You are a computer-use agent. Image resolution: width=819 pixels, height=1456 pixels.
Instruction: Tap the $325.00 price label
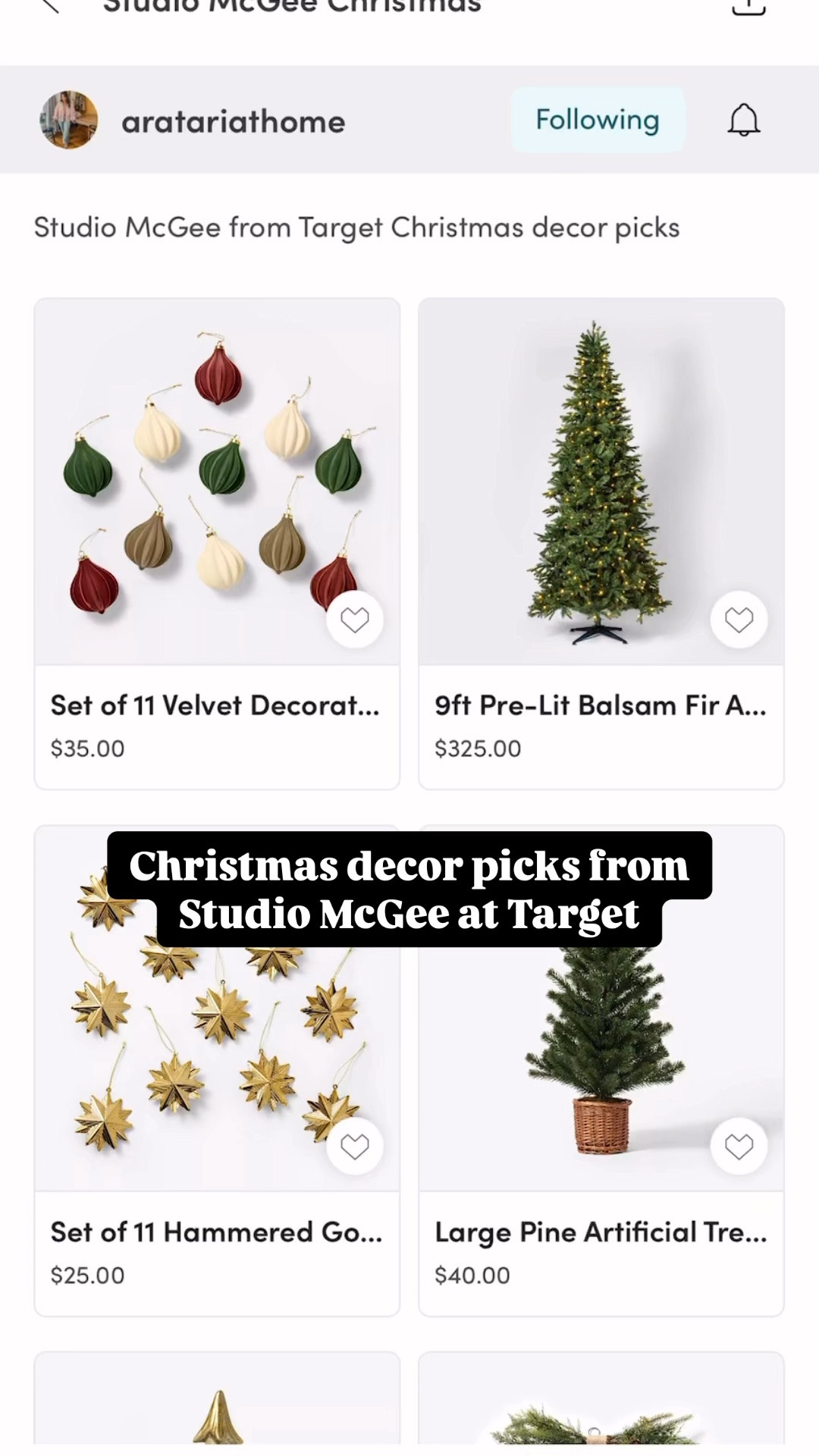(479, 748)
